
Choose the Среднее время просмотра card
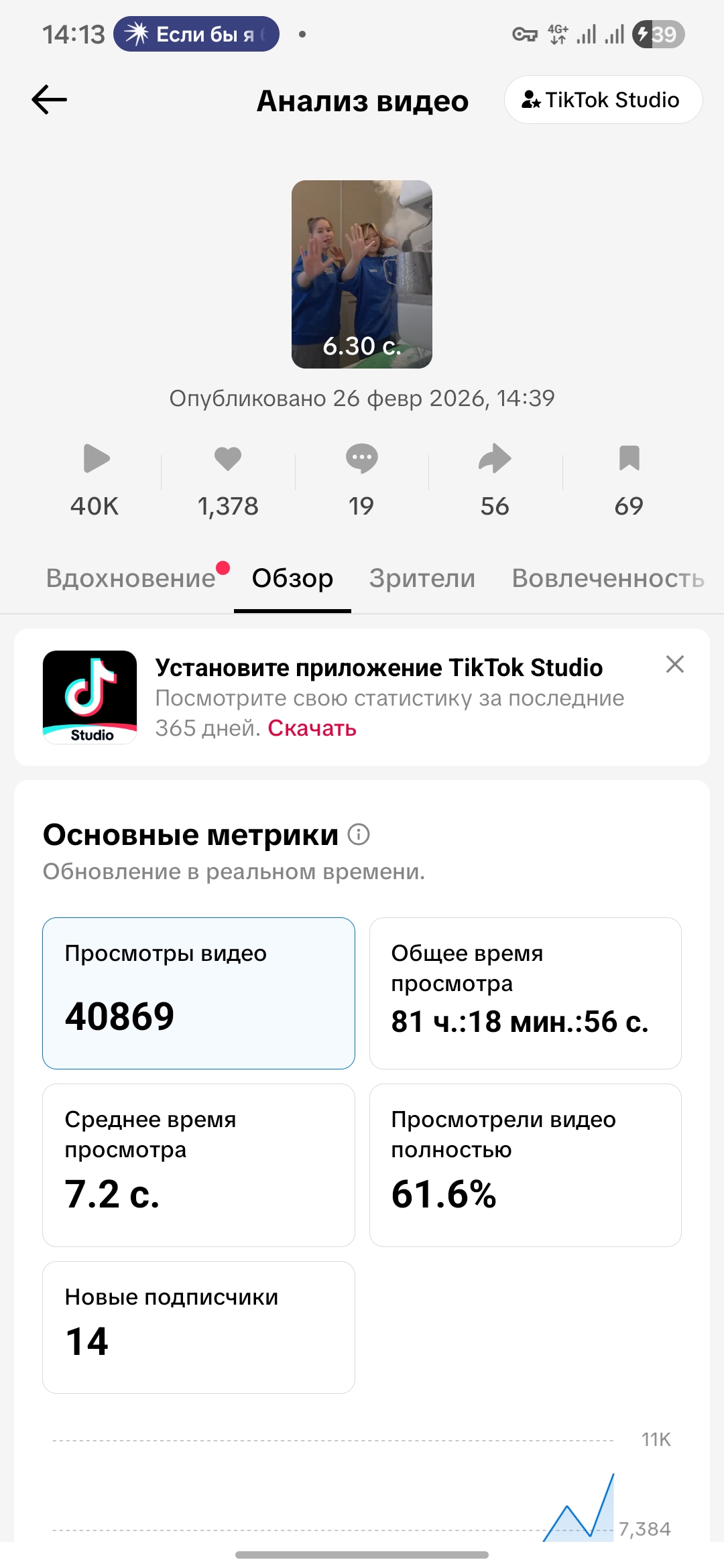198,1165
